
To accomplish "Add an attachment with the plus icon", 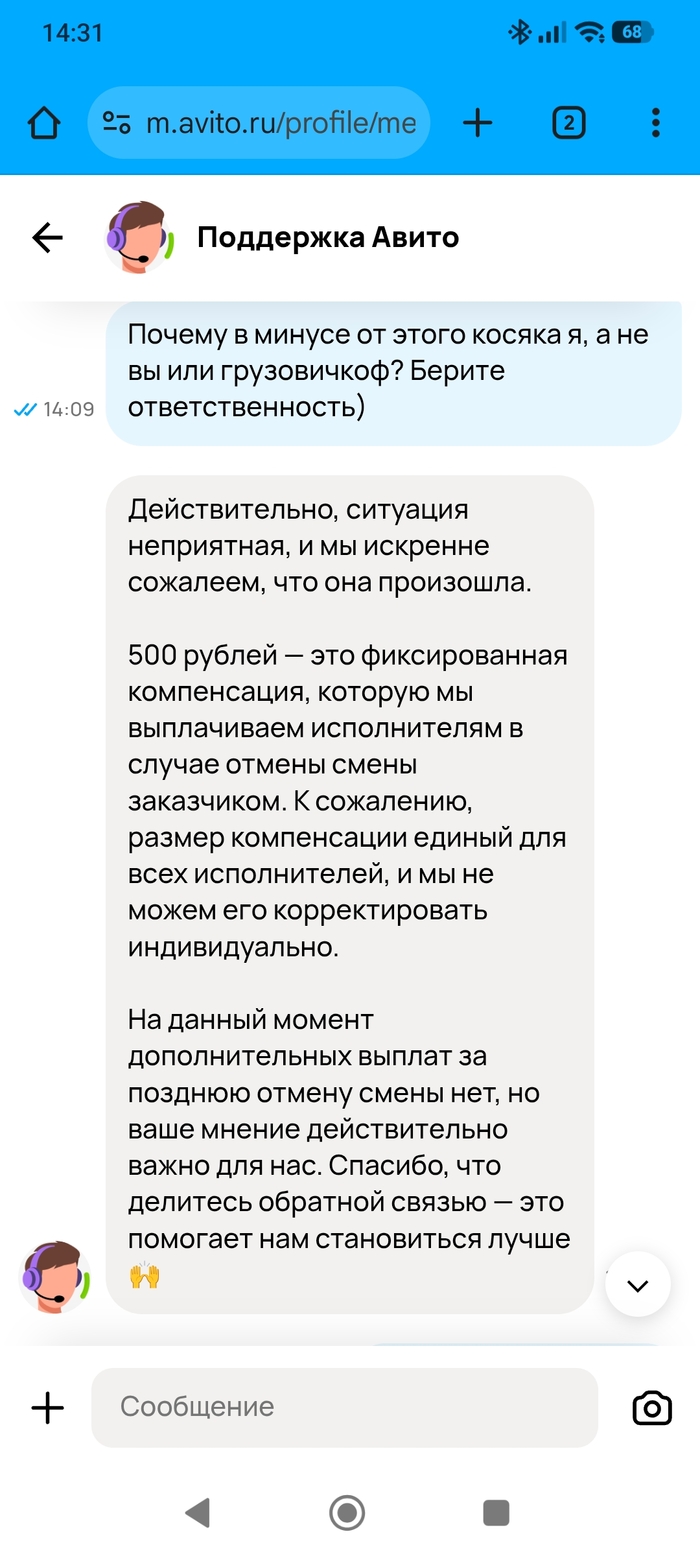I will (x=47, y=1408).
